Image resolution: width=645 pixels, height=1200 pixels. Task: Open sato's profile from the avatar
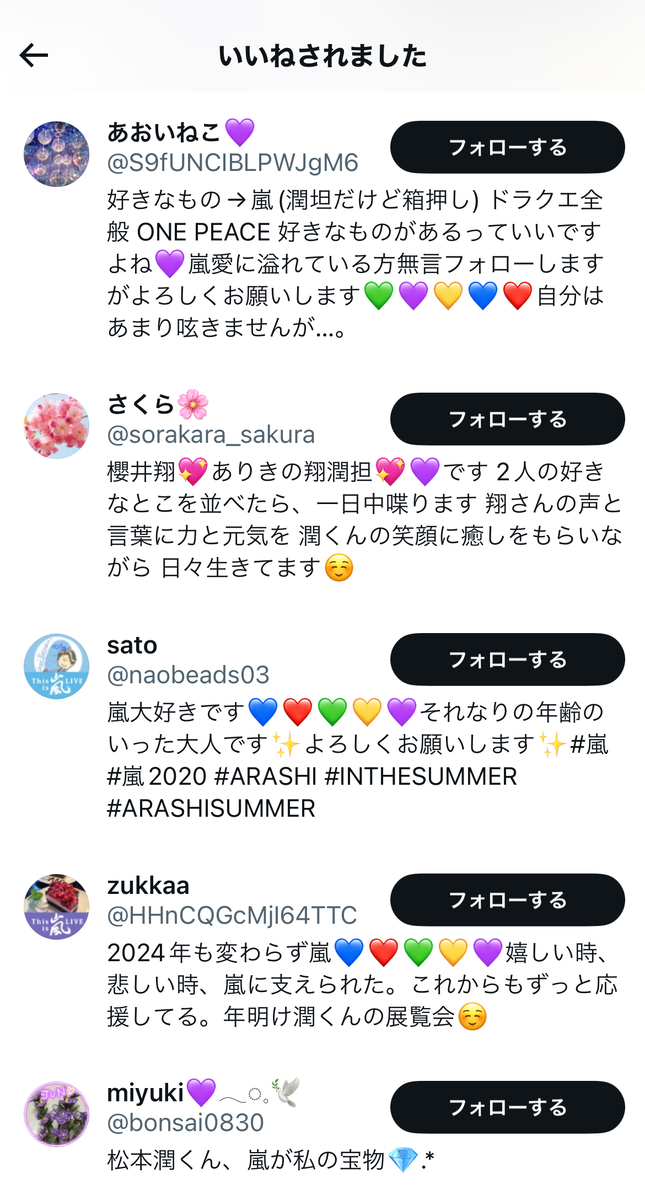coord(56,665)
